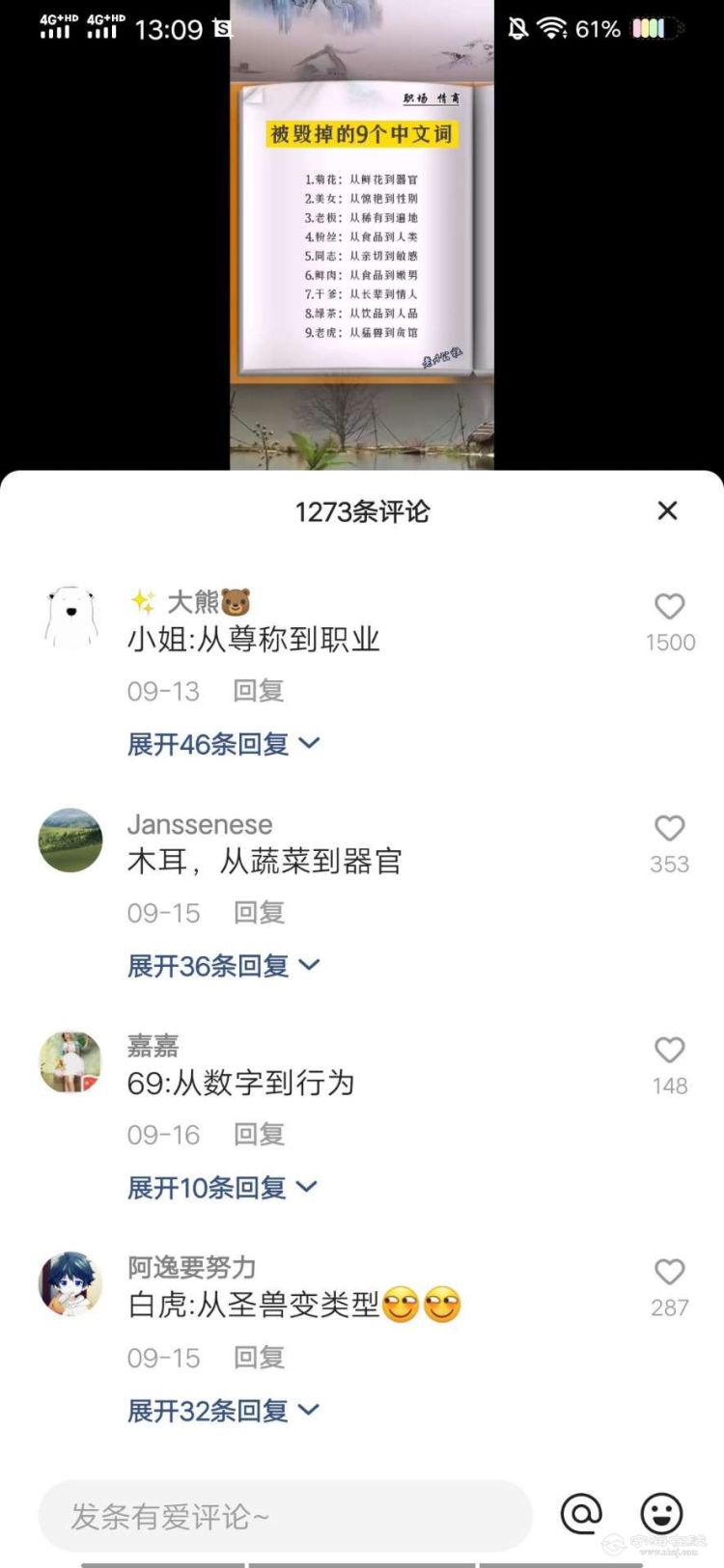Expand 46 replies under 大熊's comment
Screen dimensions: 724x1568
click(223, 744)
